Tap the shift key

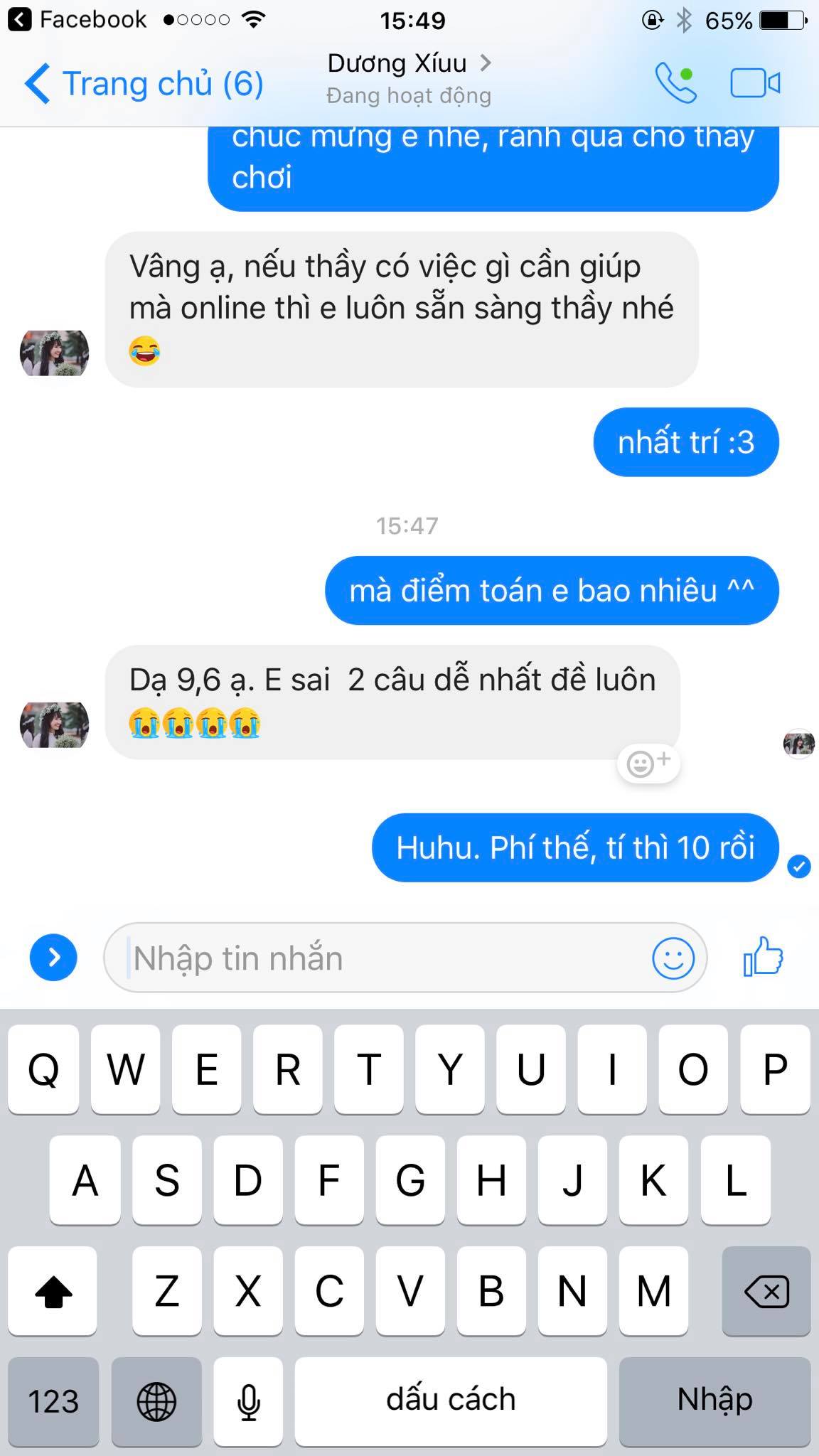[53, 1290]
